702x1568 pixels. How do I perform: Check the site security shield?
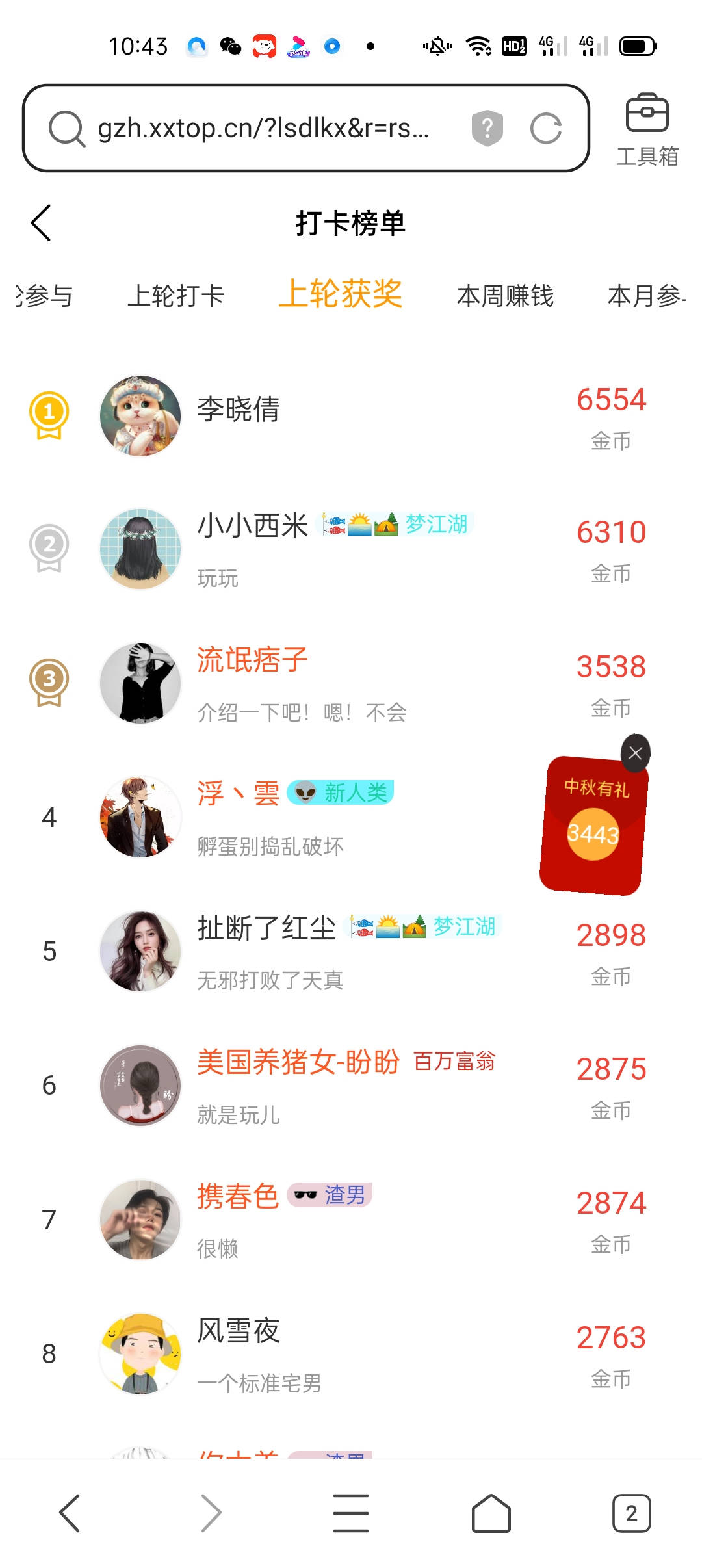click(x=487, y=127)
